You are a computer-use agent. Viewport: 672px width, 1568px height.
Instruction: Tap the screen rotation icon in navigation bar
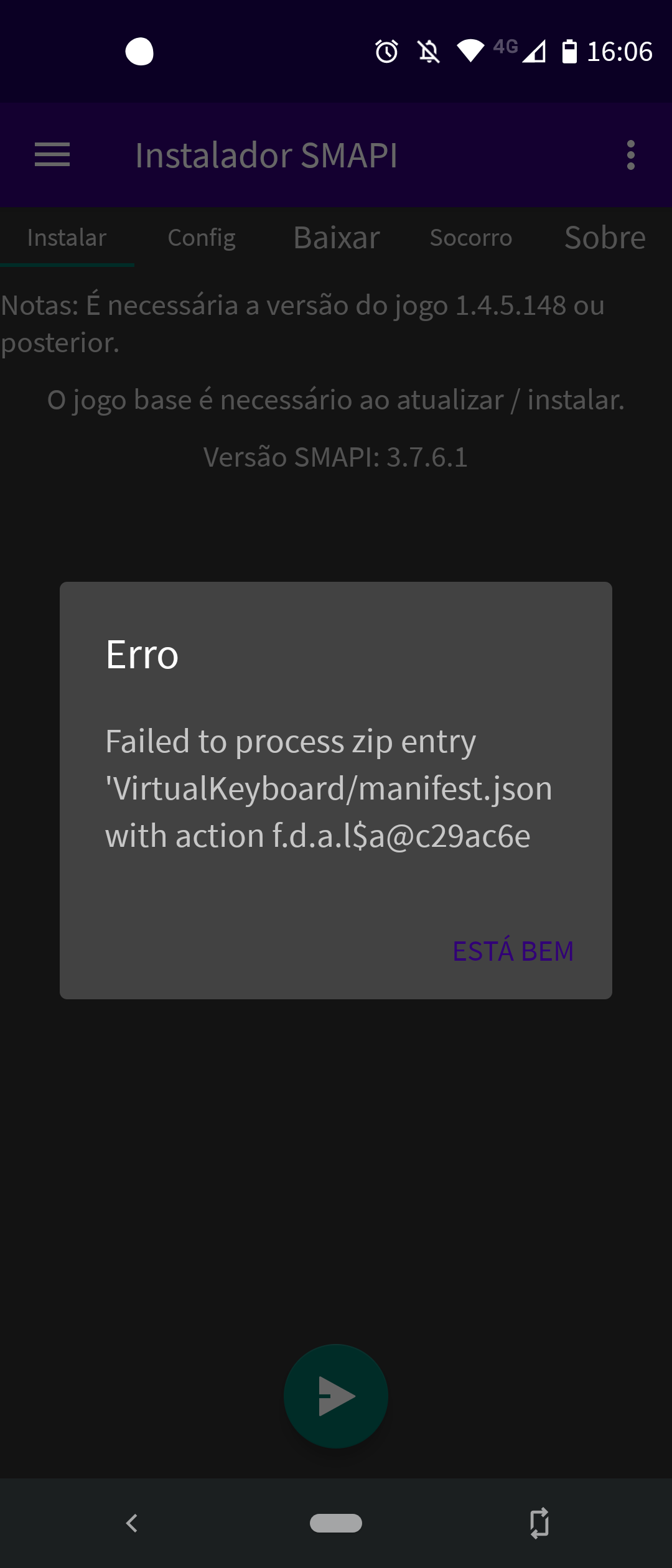pos(539,1524)
